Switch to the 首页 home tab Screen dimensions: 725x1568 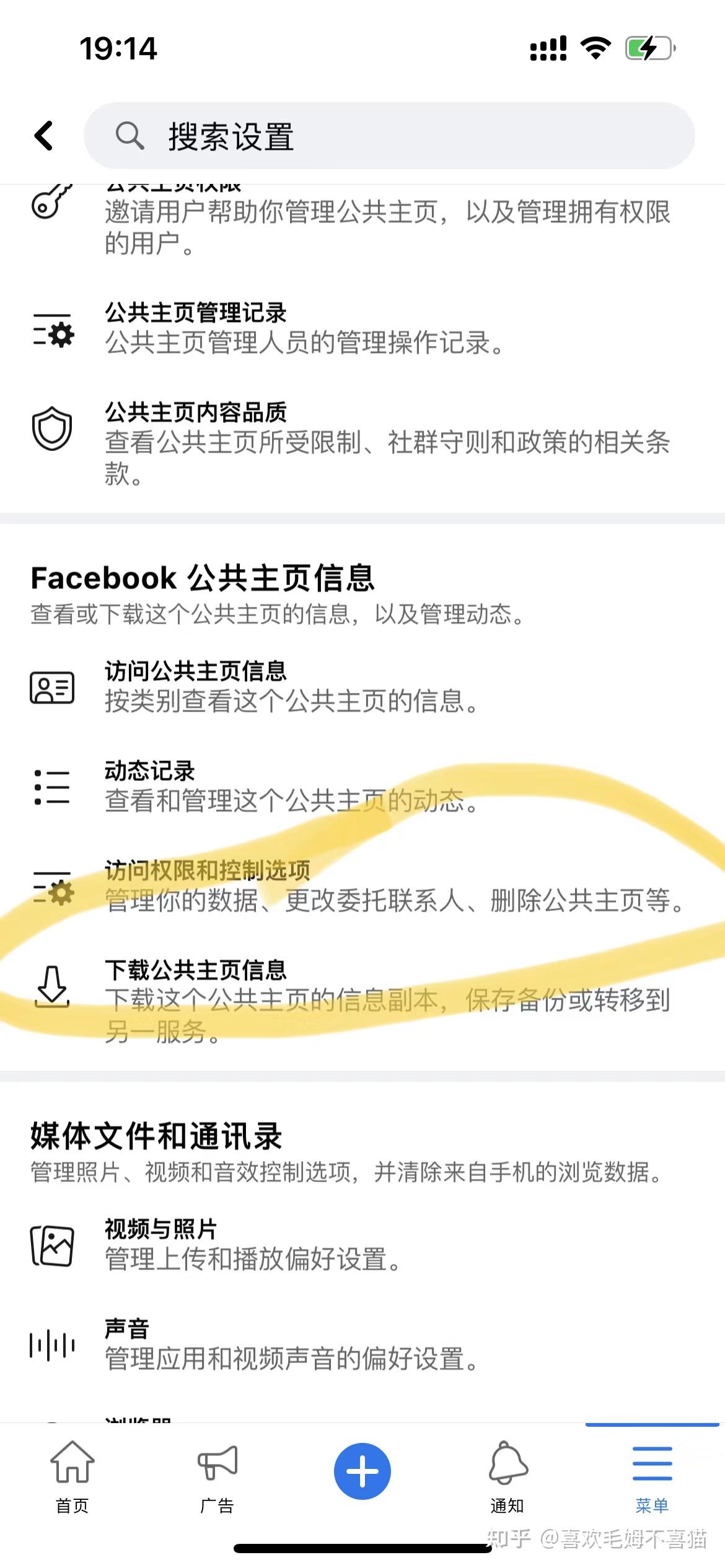72,1477
